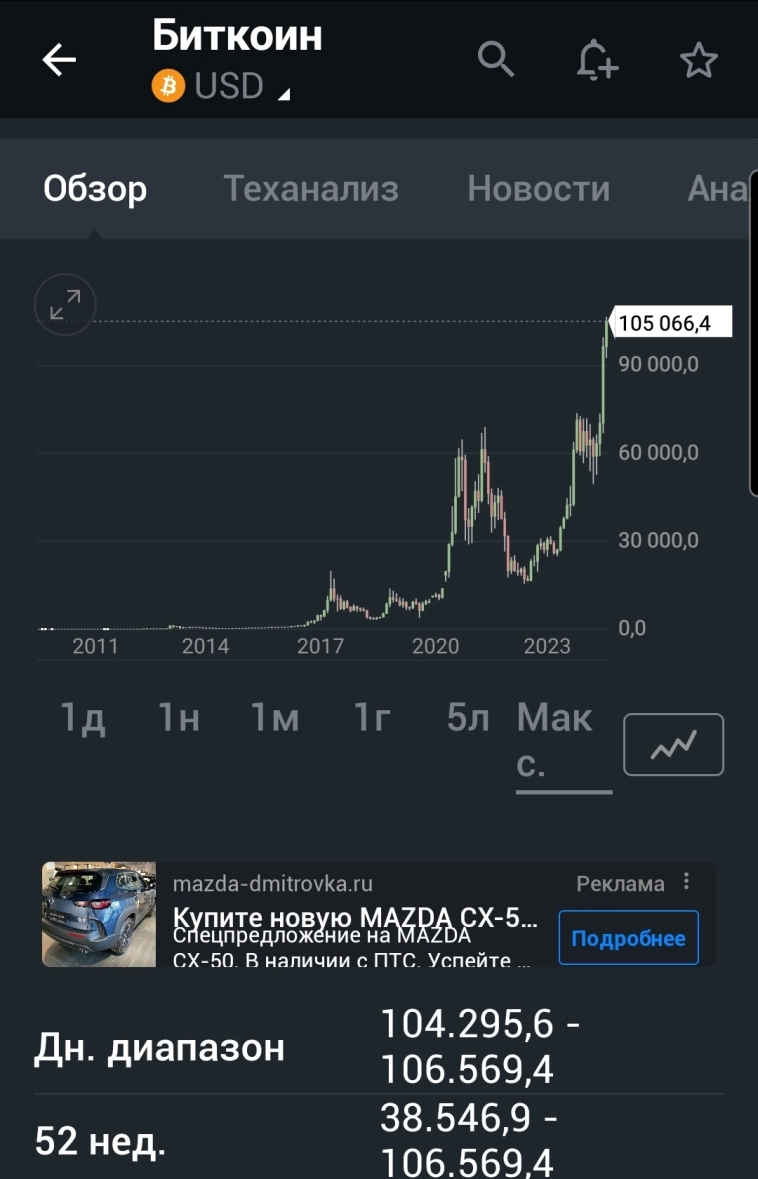Image resolution: width=758 pixels, height=1179 pixels.
Task: Add Bitcoin to watchlist with the star
Action: [x=699, y=61]
